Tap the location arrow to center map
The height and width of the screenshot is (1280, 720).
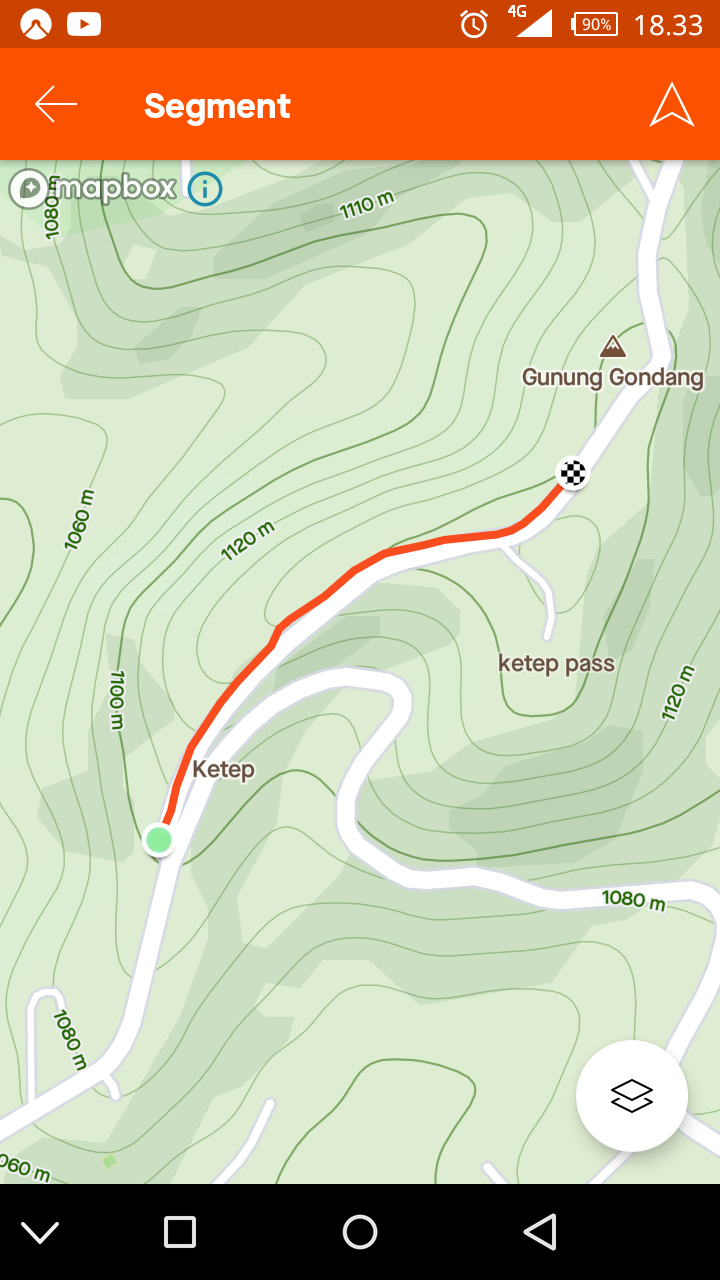tap(672, 104)
